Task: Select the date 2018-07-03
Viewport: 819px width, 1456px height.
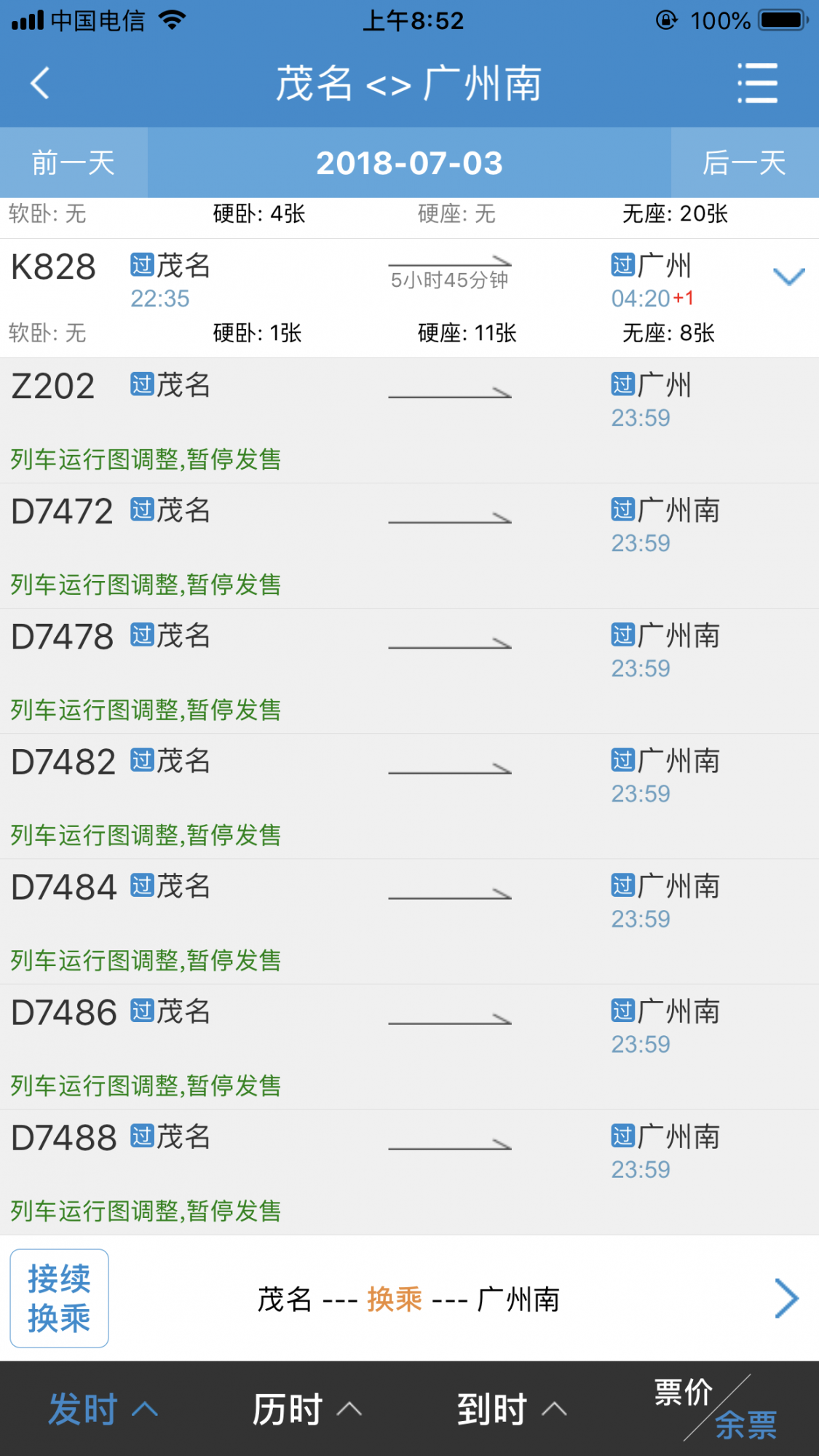Action: pos(409,163)
